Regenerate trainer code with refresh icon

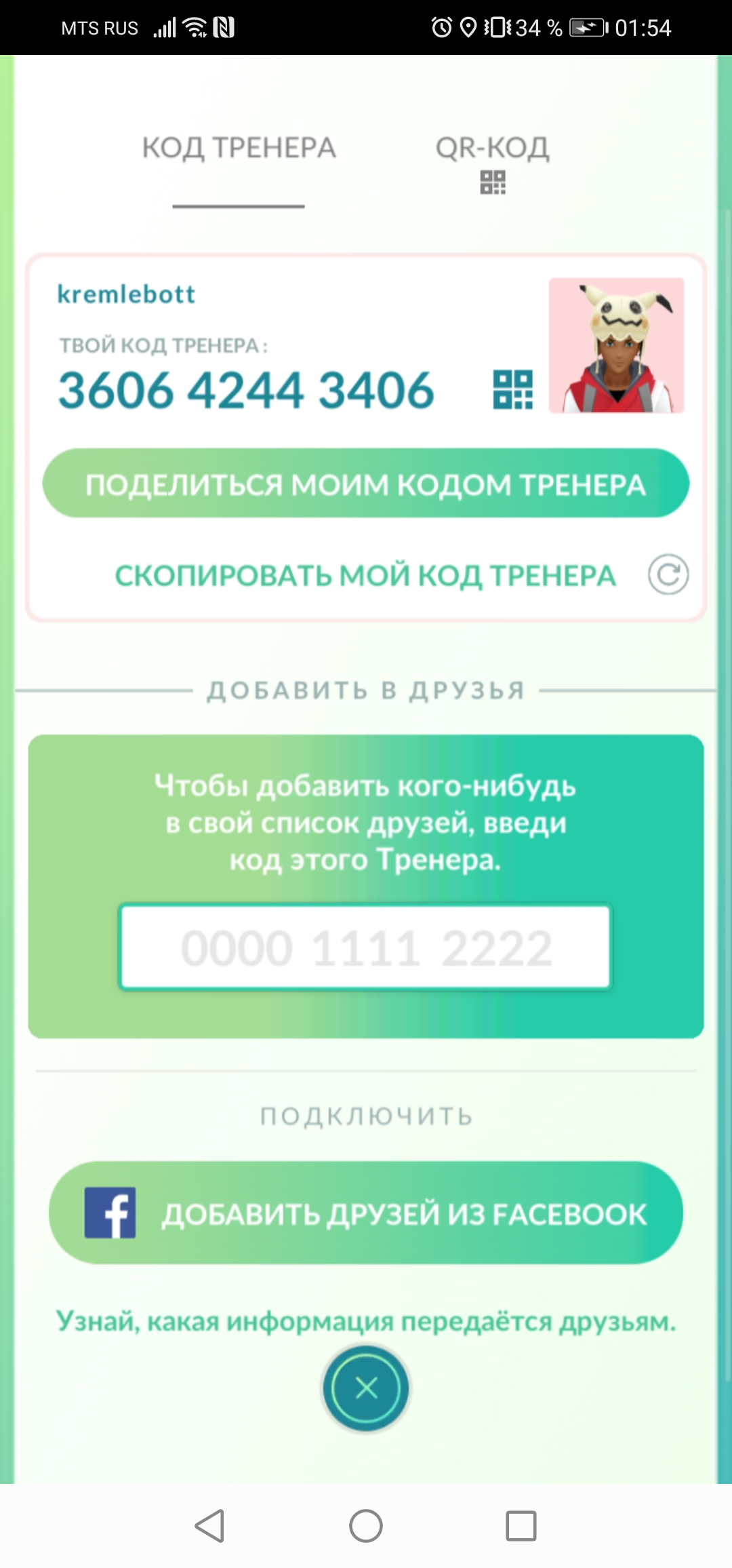pos(668,575)
